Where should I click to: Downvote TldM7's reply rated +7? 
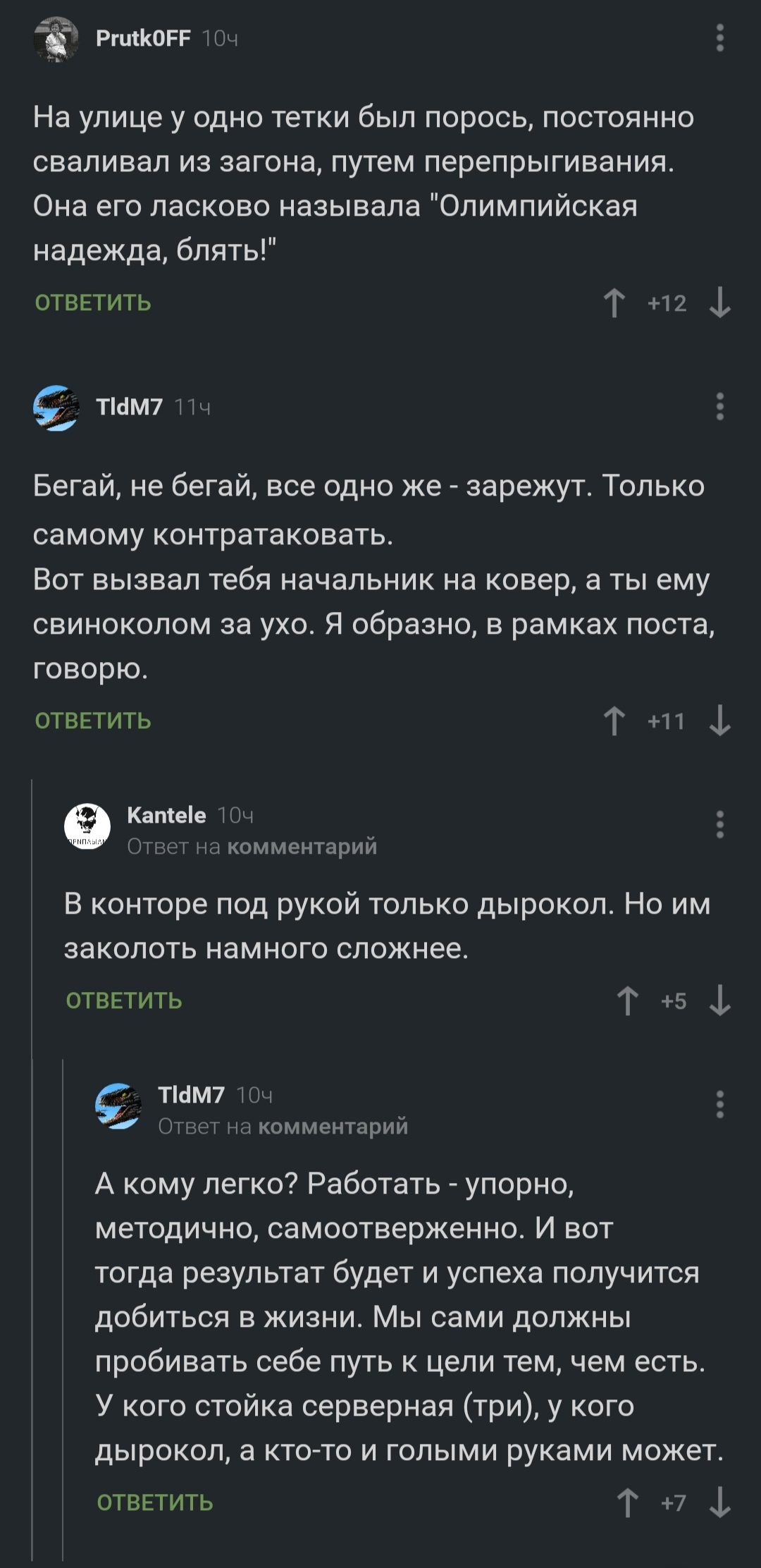[719, 1502]
